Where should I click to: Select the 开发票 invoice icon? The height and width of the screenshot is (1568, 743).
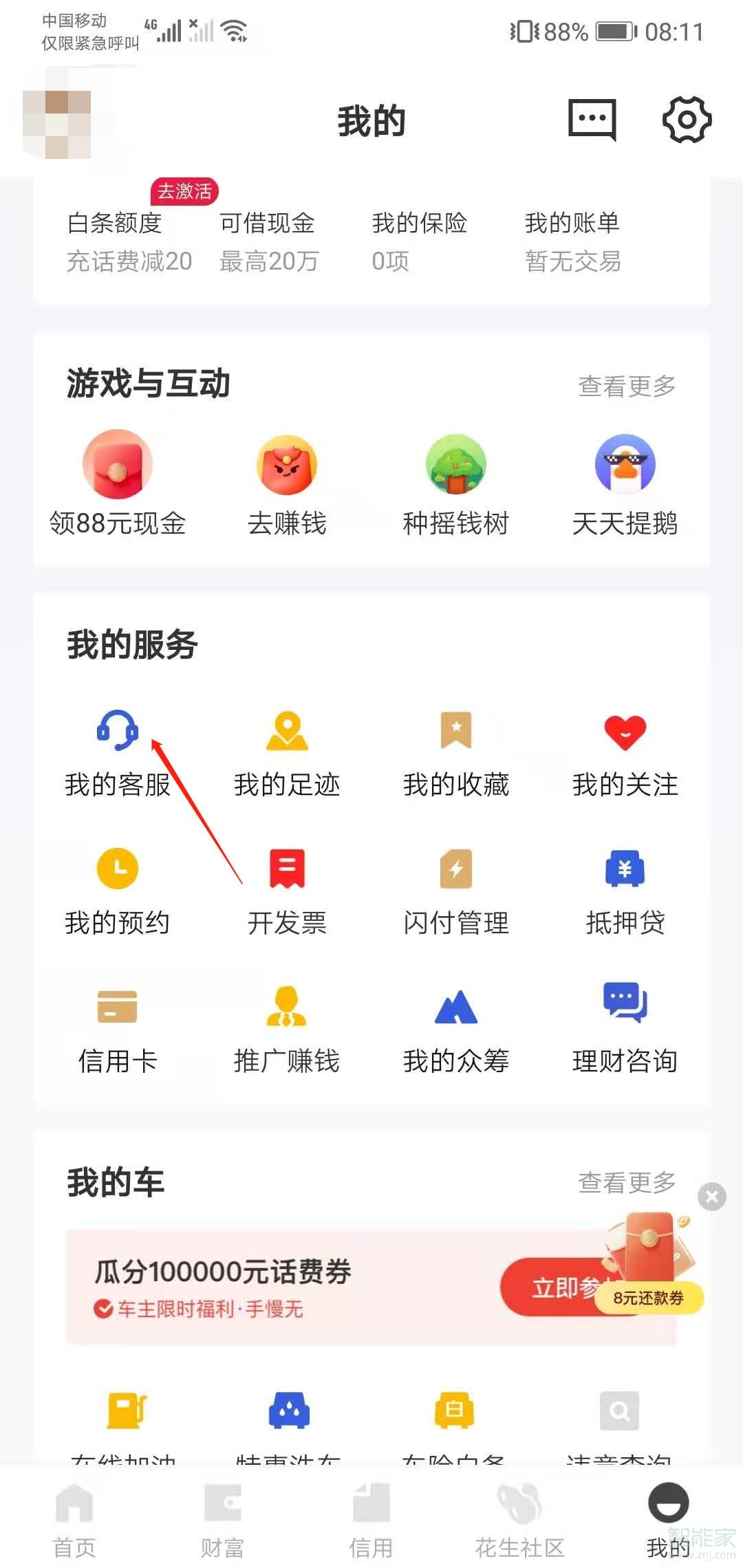click(x=286, y=870)
